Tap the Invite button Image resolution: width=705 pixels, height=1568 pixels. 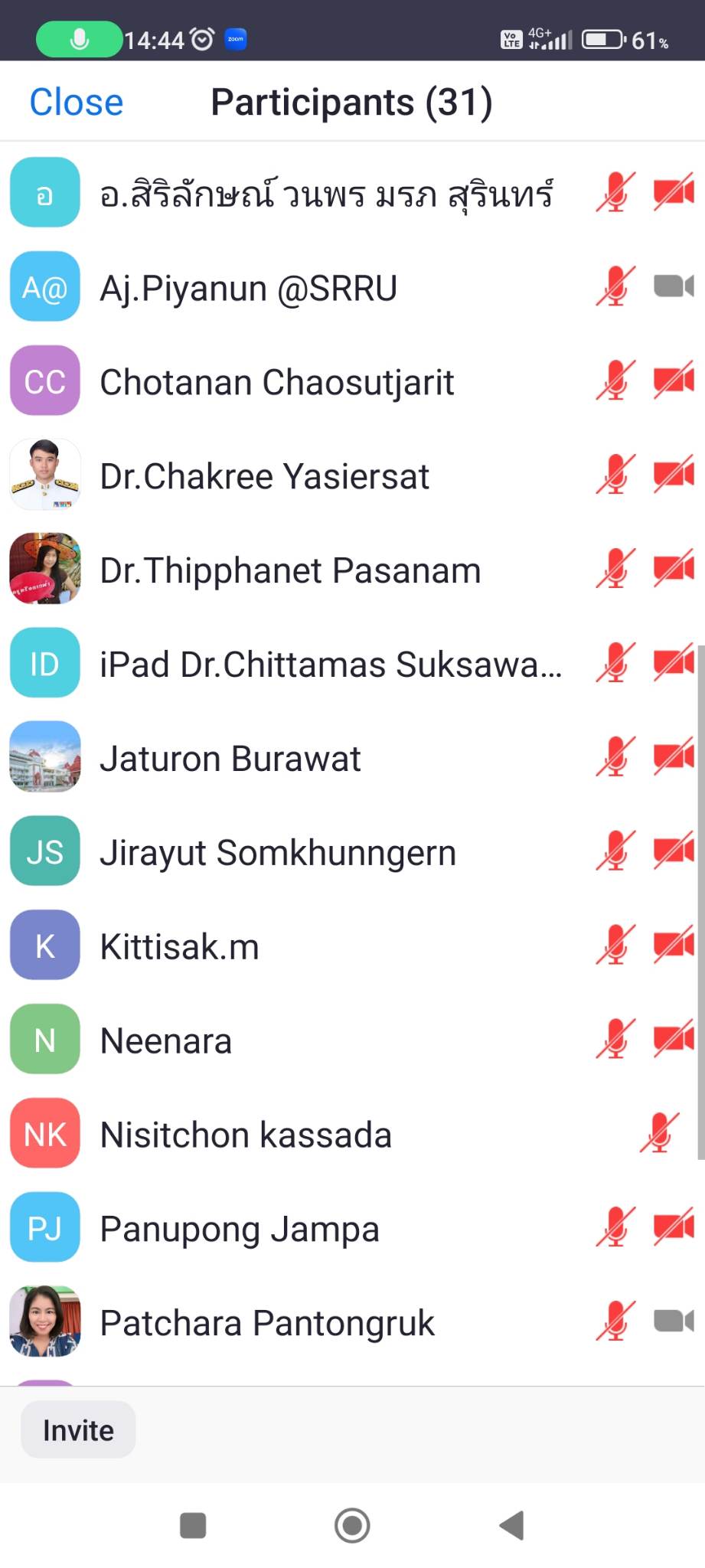tap(78, 1429)
